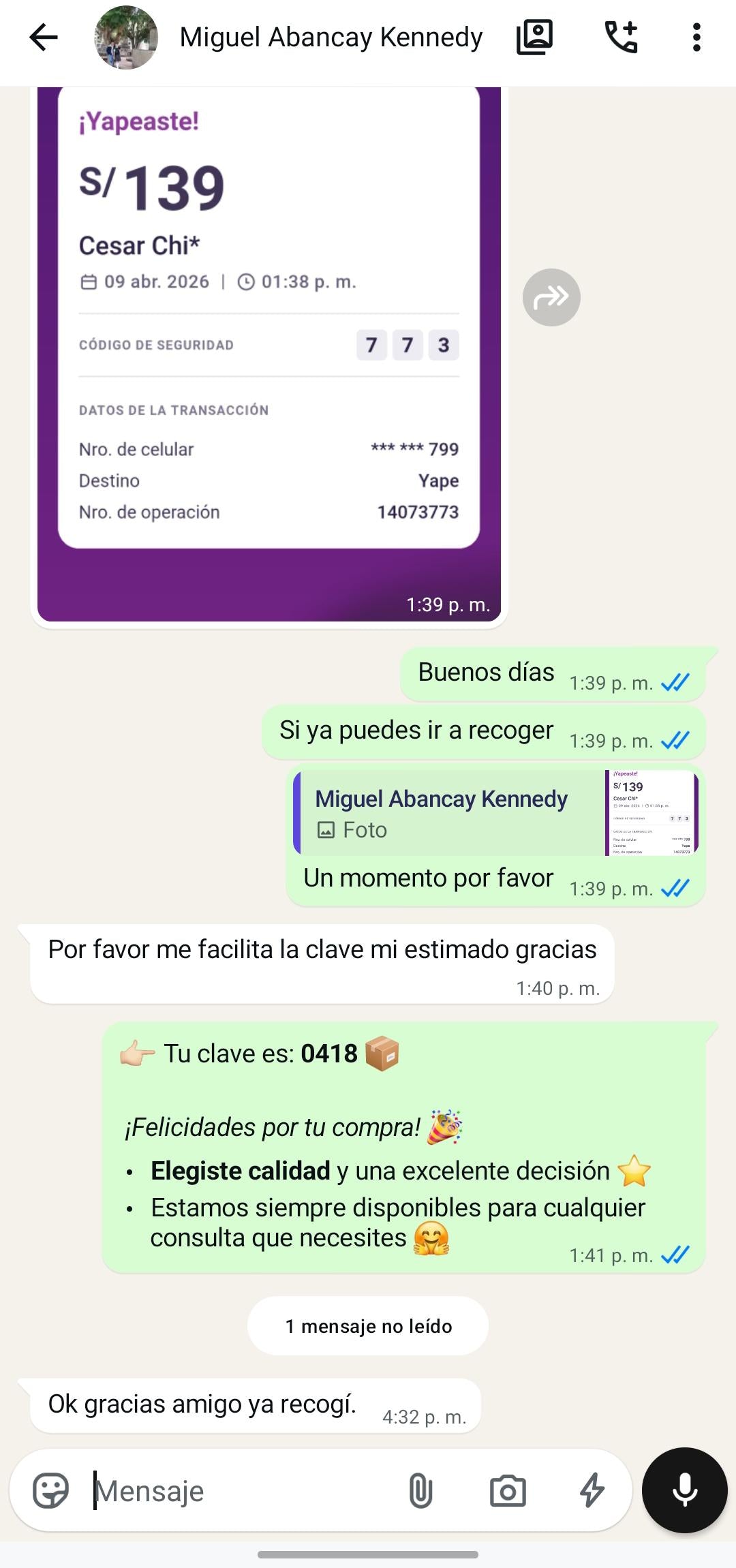736x1568 pixels.
Task: Open quick replies lightning icon
Action: (x=592, y=1490)
